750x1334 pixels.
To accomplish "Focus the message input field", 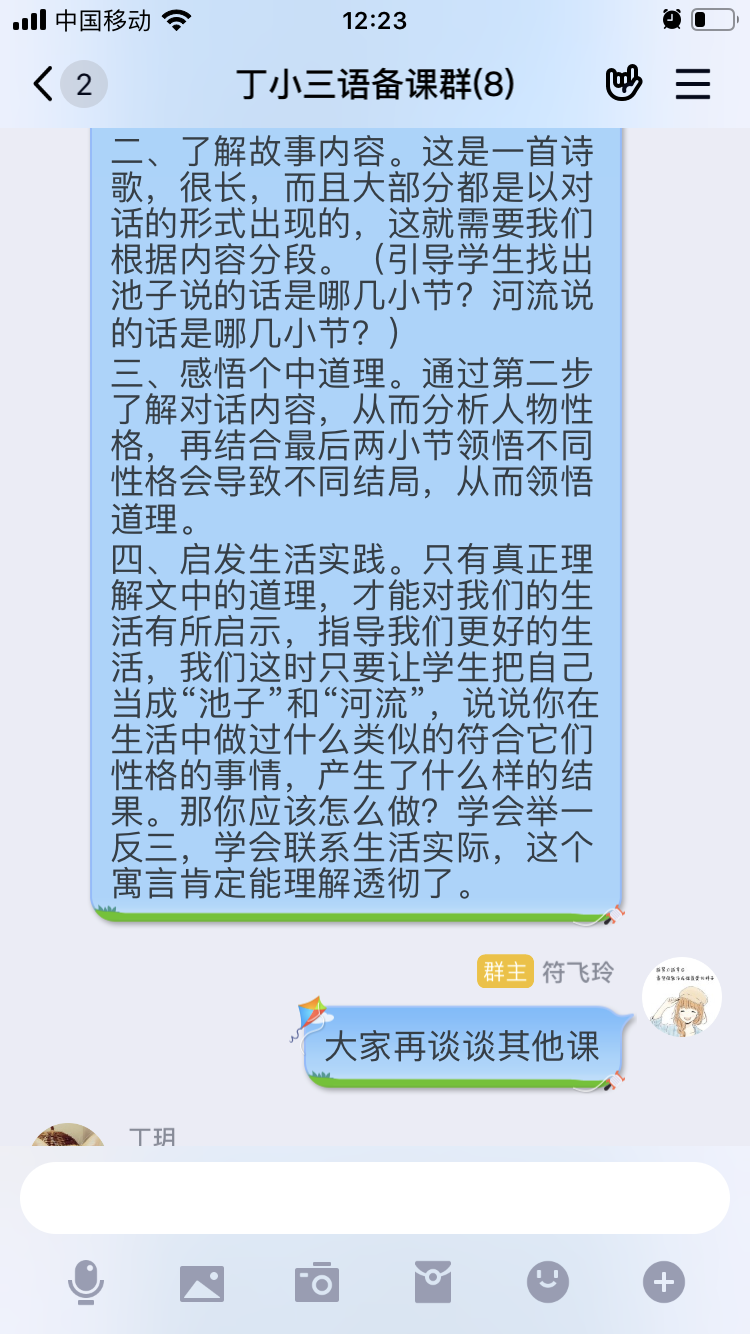I will click(374, 1198).
